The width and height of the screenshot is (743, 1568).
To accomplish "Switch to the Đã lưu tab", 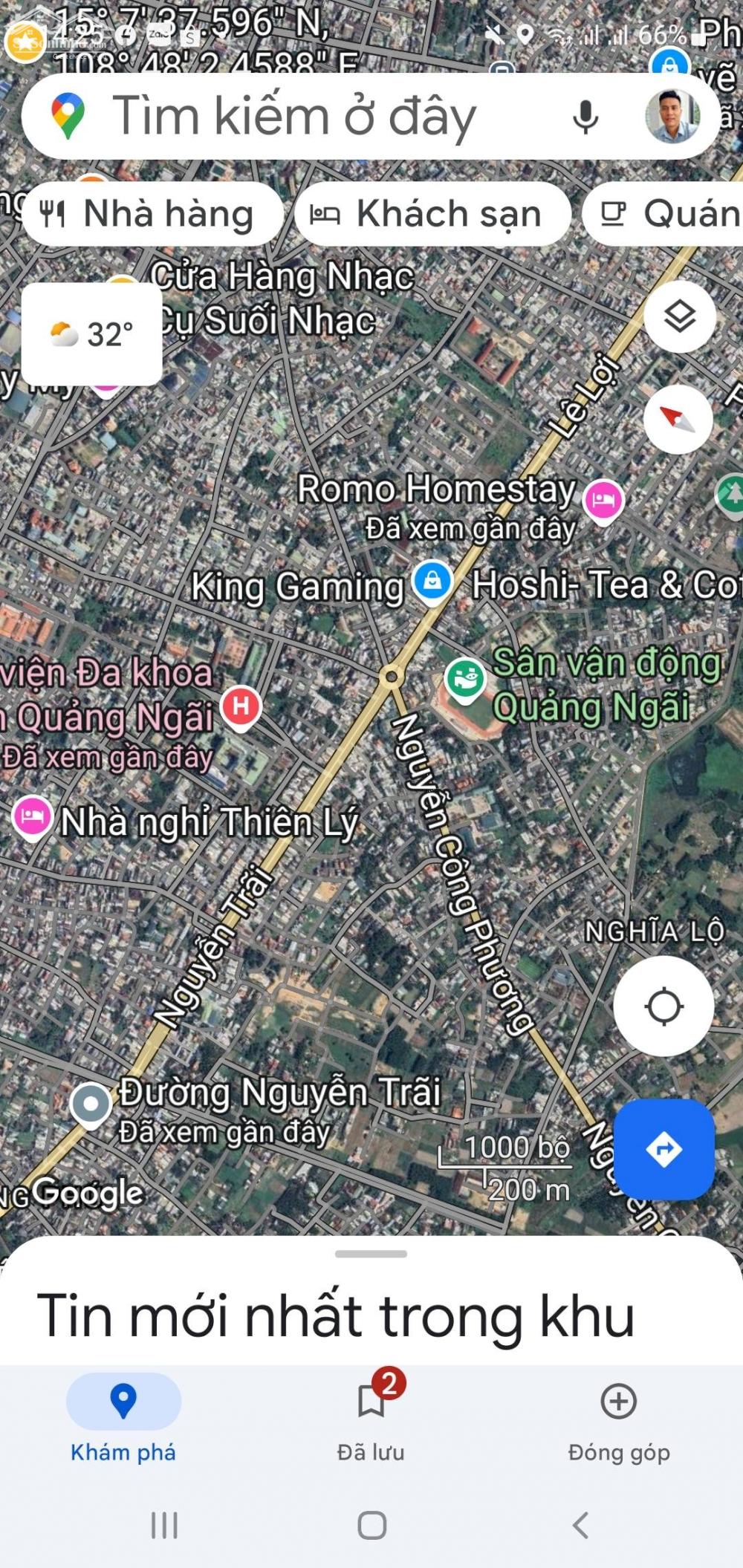I will click(371, 1416).
